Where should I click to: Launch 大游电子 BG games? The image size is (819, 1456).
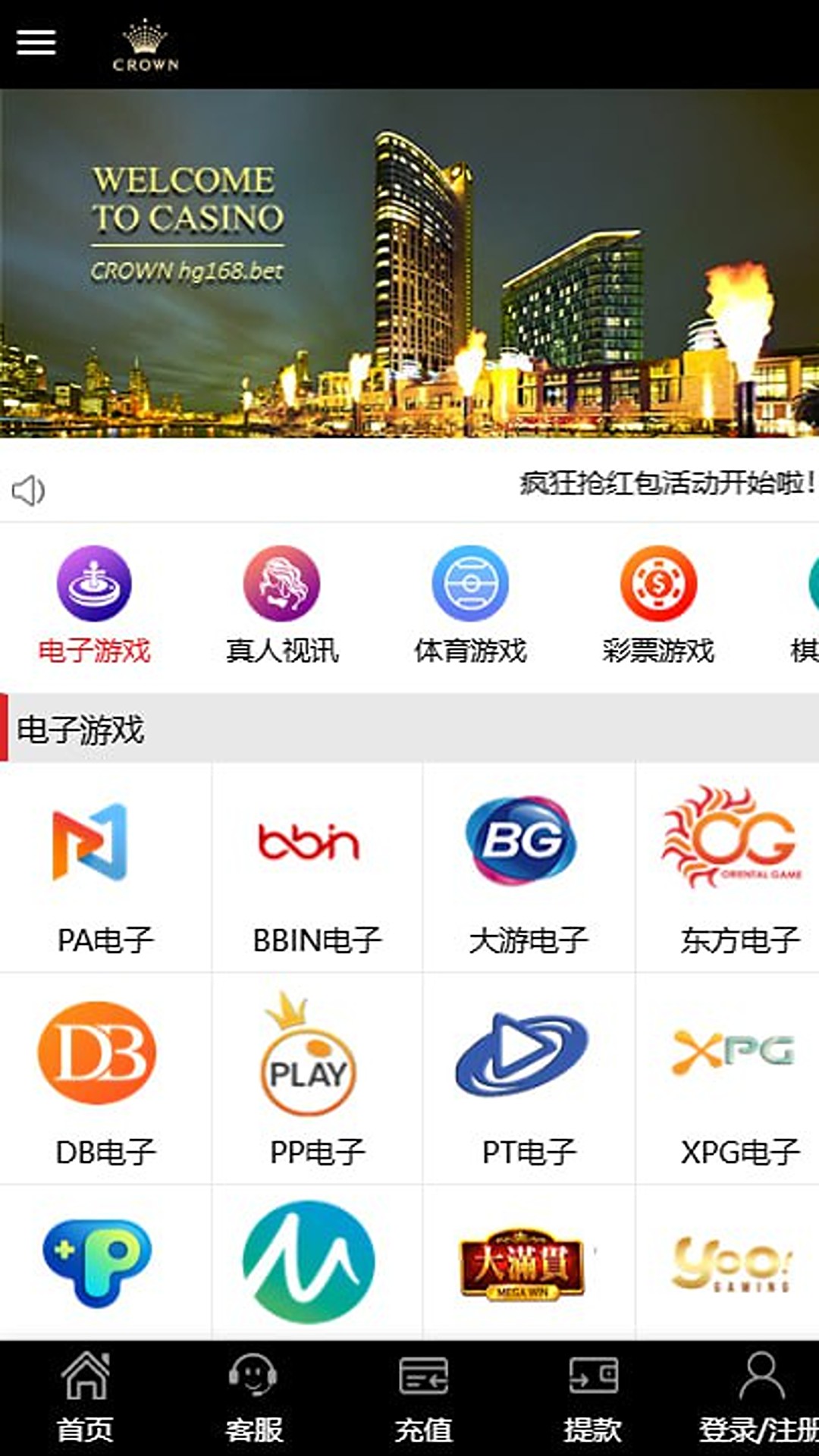click(529, 868)
